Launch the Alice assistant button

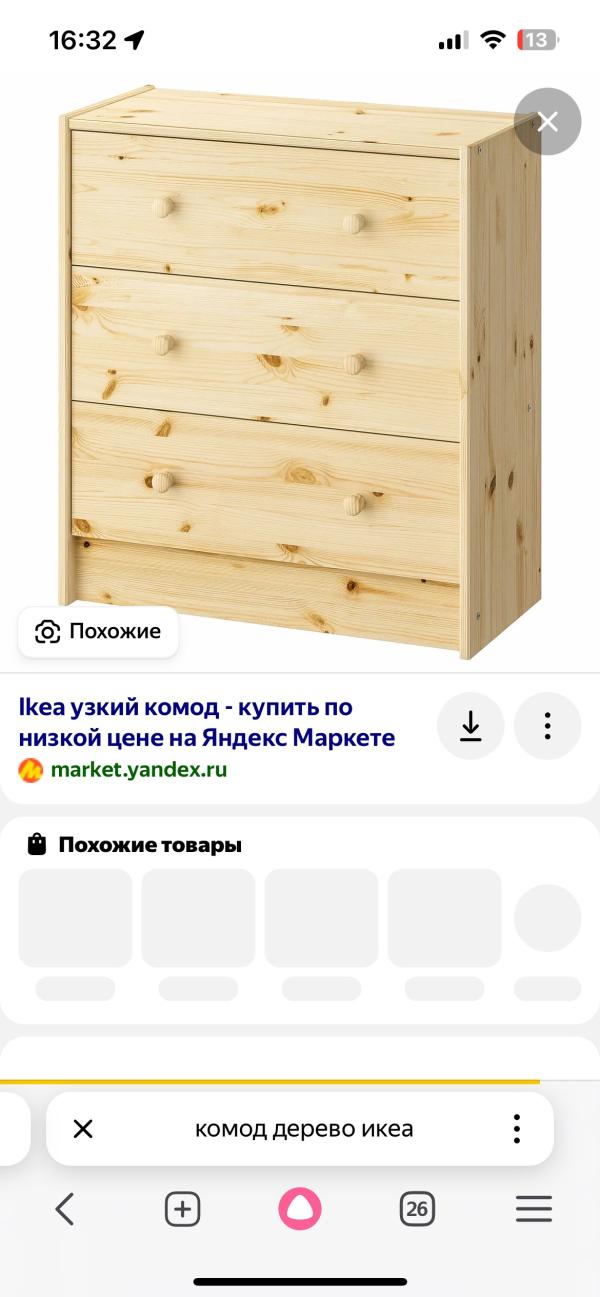[x=300, y=1210]
